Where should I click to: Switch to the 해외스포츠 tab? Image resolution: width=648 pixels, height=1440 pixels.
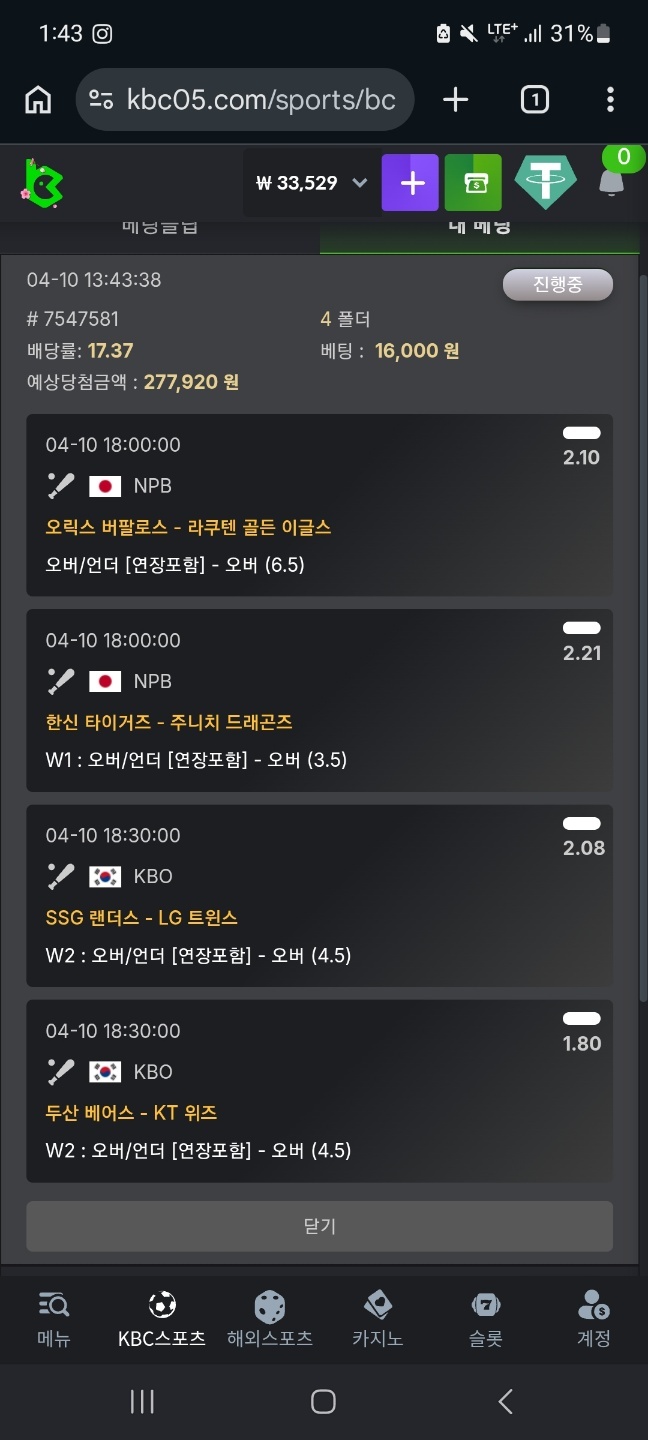point(270,1318)
